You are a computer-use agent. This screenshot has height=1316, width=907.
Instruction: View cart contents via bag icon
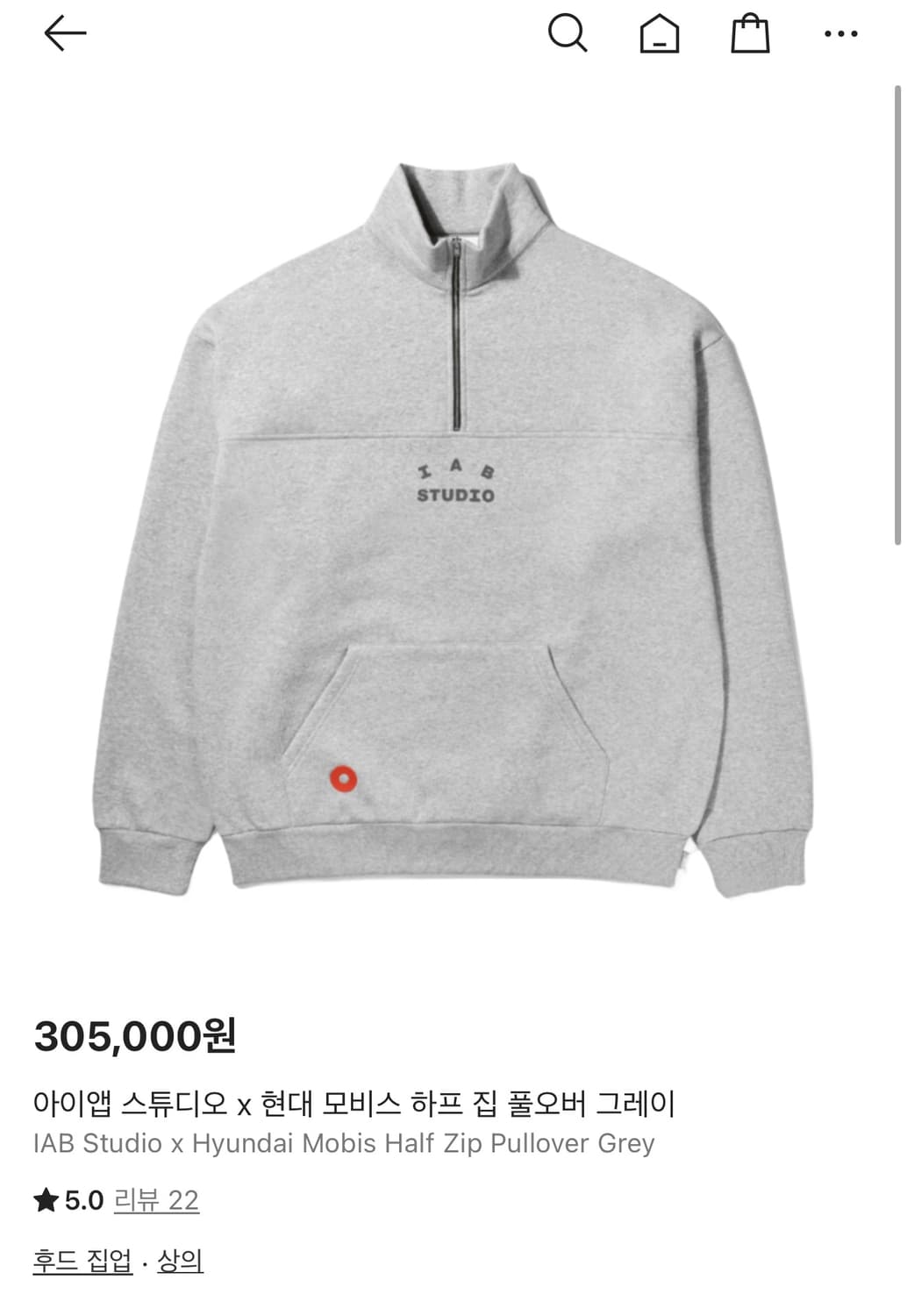click(750, 33)
